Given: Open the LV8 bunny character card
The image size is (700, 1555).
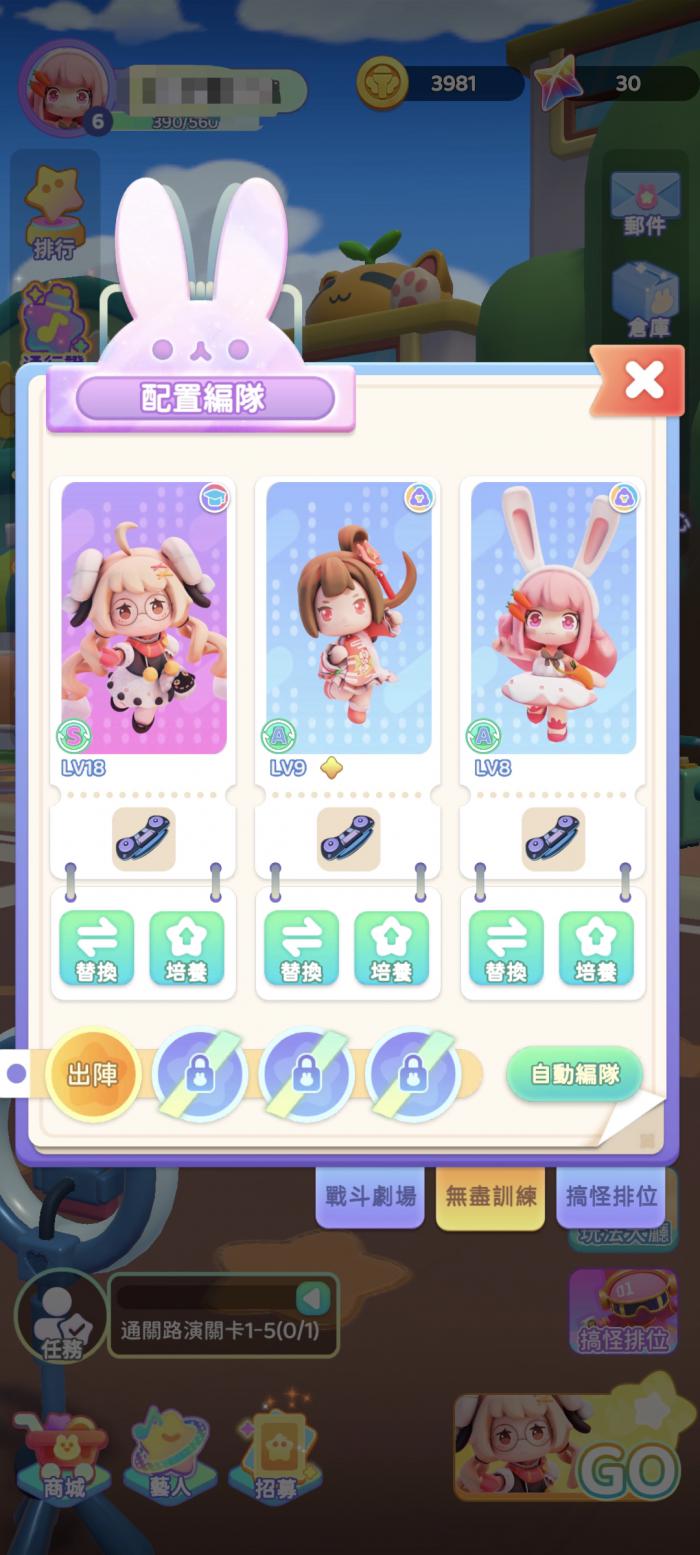Looking at the screenshot, I should click(x=553, y=618).
